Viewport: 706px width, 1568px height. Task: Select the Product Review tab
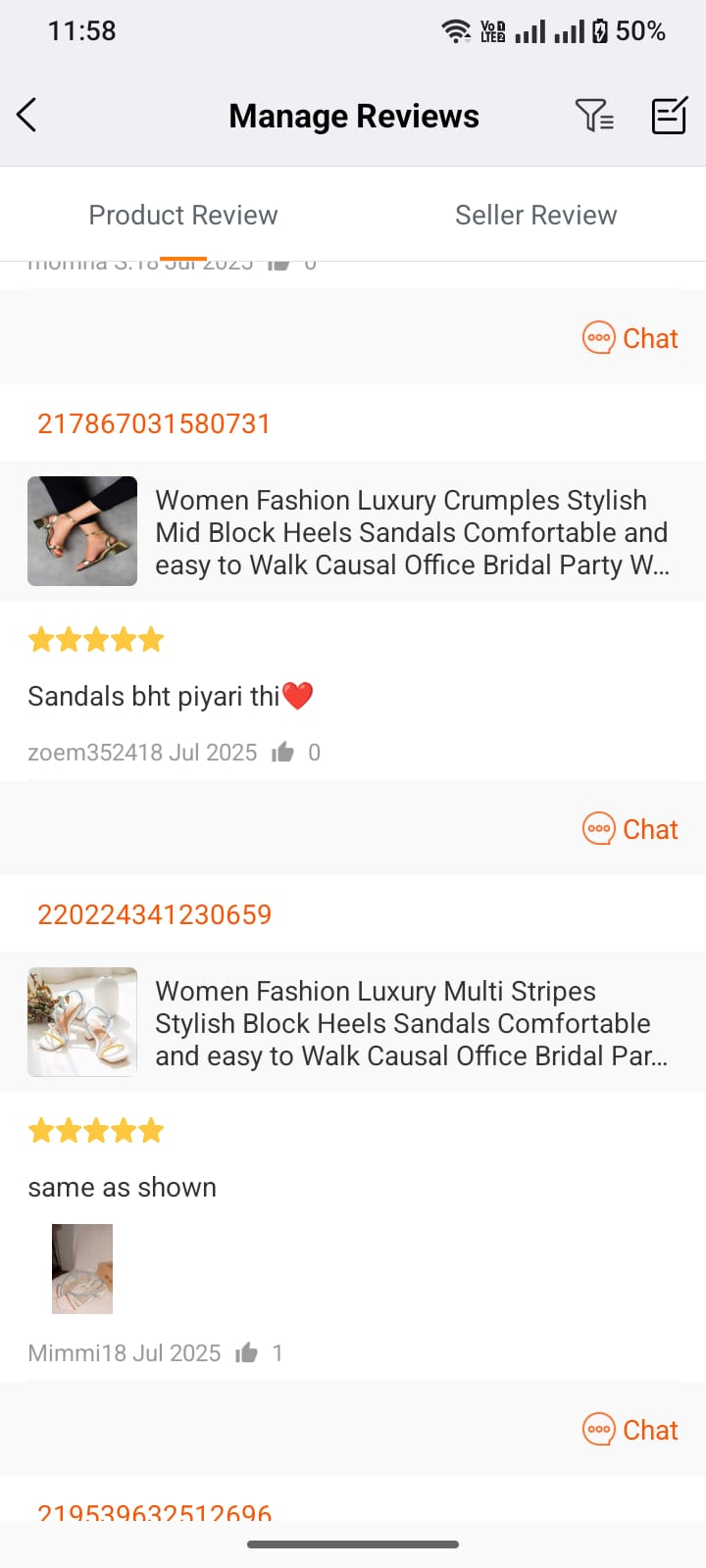pos(183,215)
